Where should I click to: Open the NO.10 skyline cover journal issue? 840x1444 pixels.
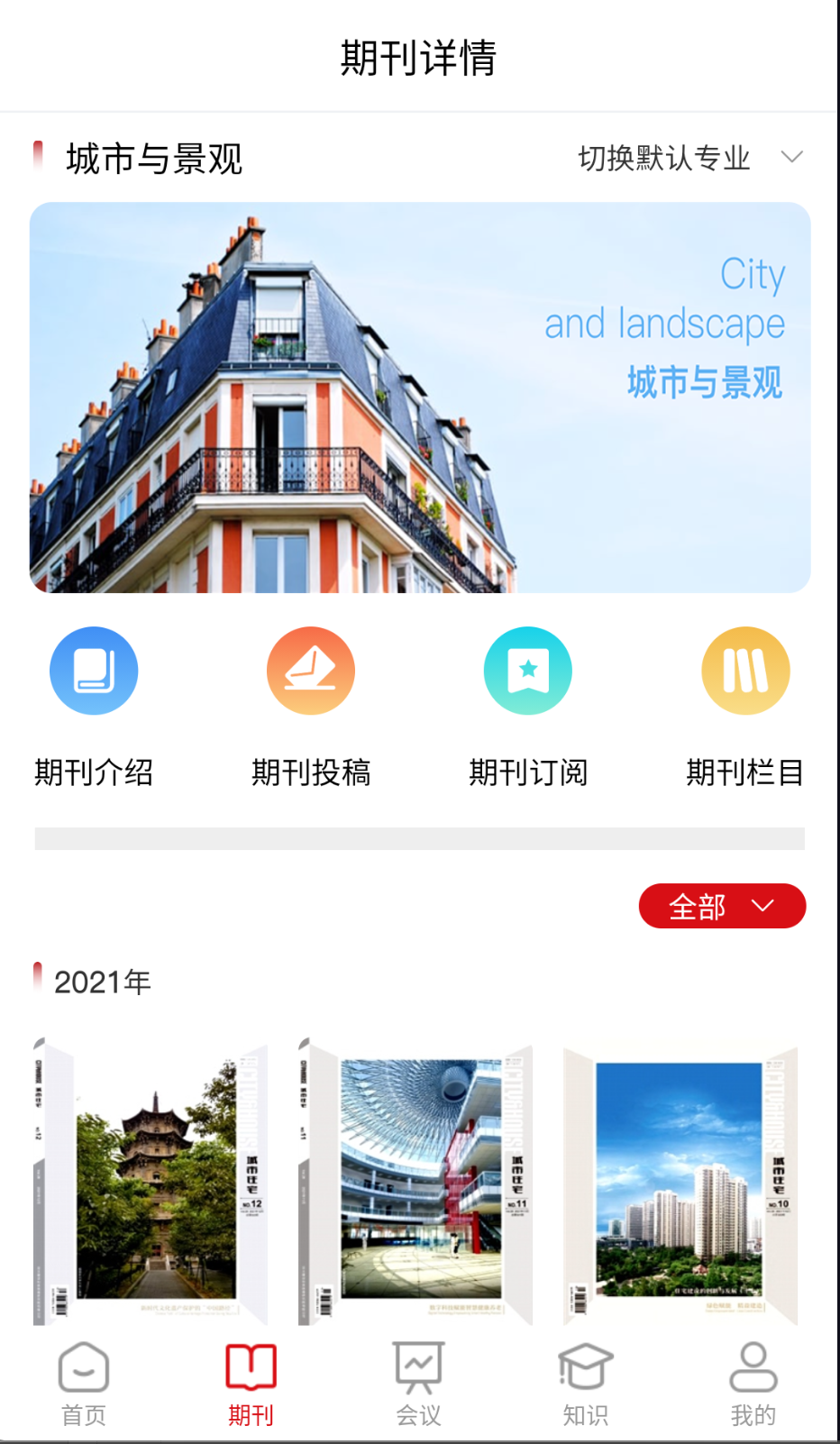(680, 1181)
